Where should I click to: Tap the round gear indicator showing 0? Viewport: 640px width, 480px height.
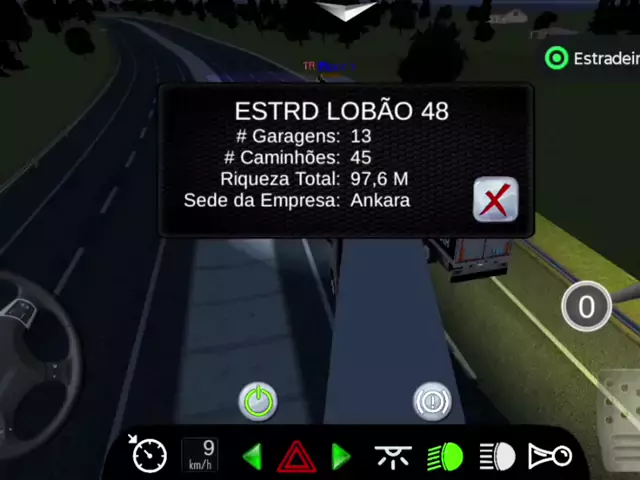coord(587,307)
